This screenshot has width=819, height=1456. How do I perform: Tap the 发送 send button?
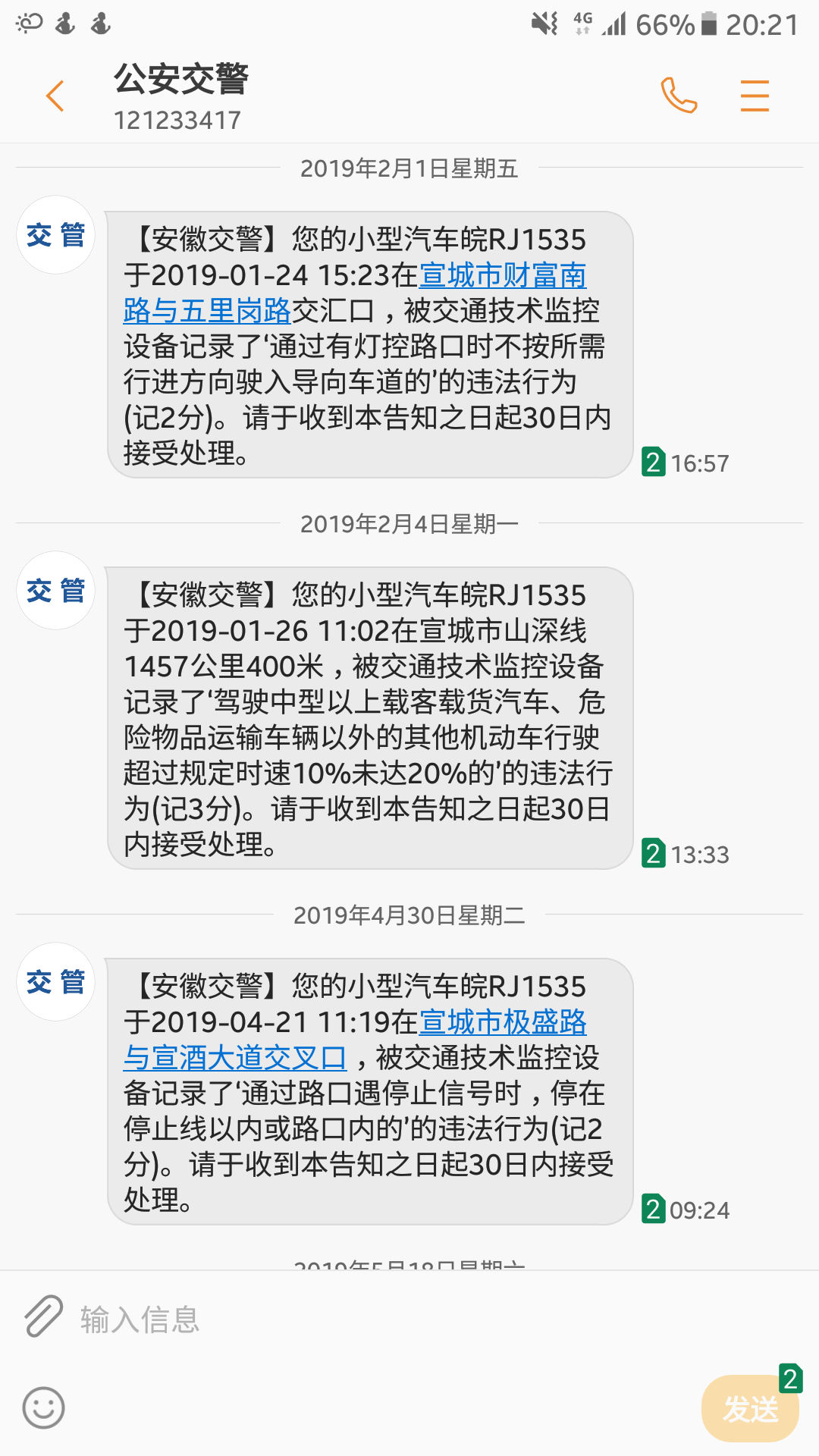click(x=749, y=1409)
